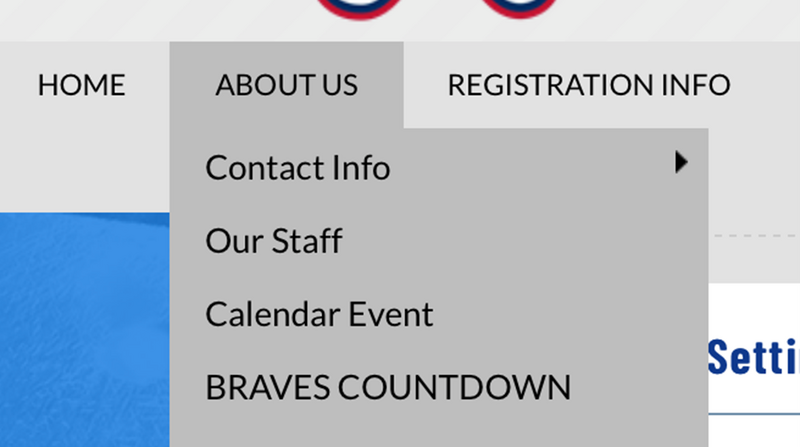Viewport: 800px width, 447px height.
Task: Go to the HOME page
Action: click(81, 85)
